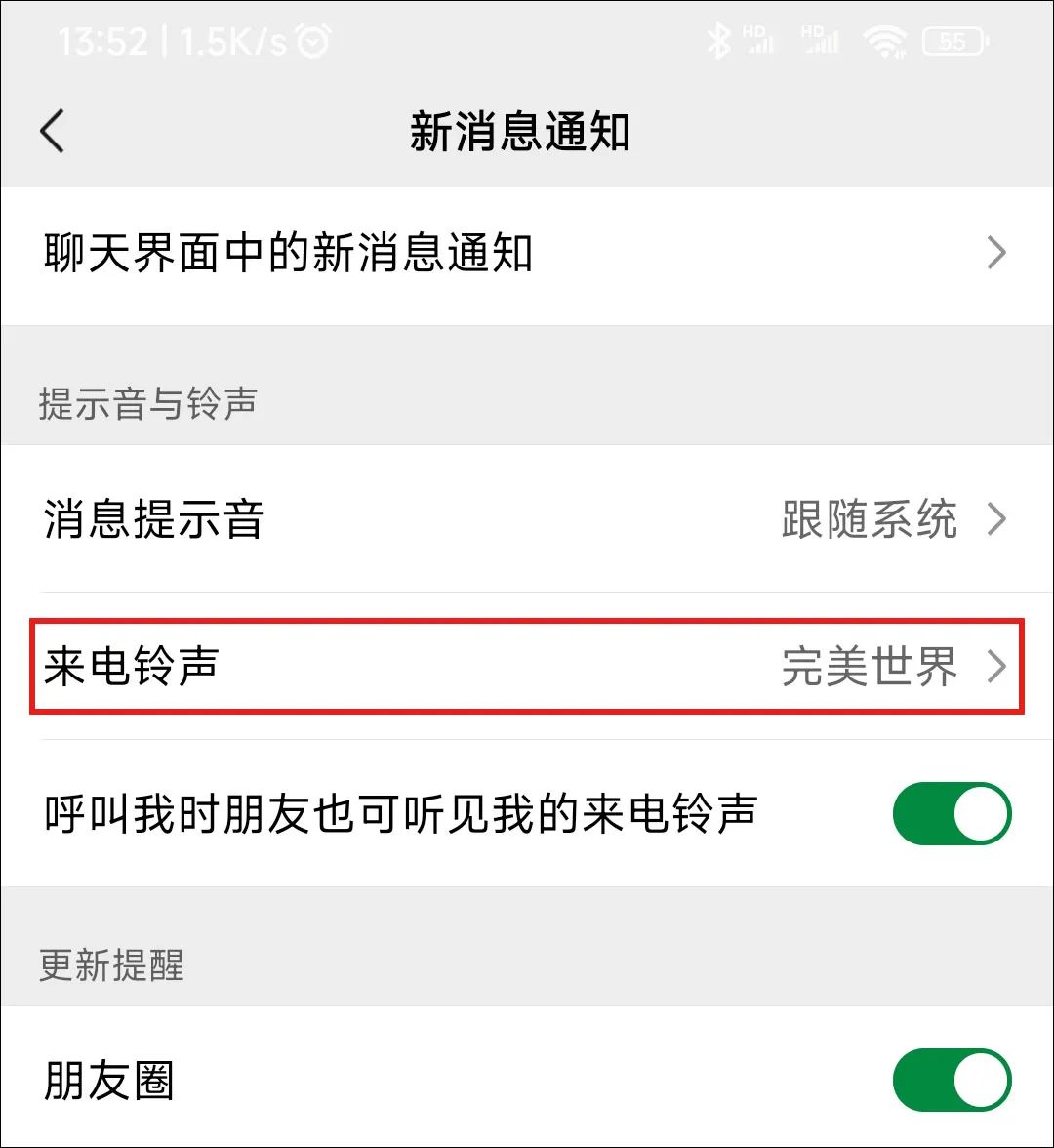Open 消息提示音 setting
The height and width of the screenshot is (1148, 1054).
(527, 519)
